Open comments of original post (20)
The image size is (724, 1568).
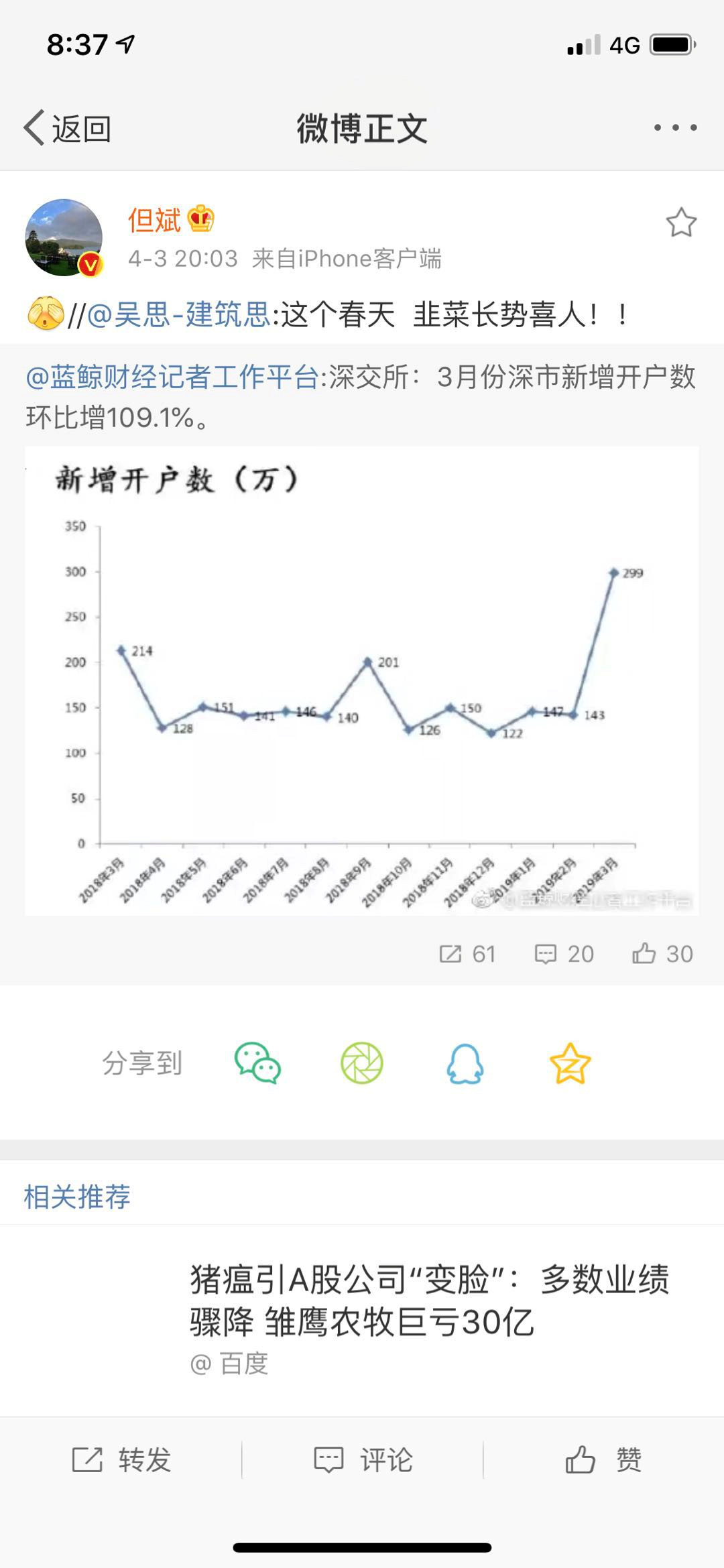(x=564, y=954)
